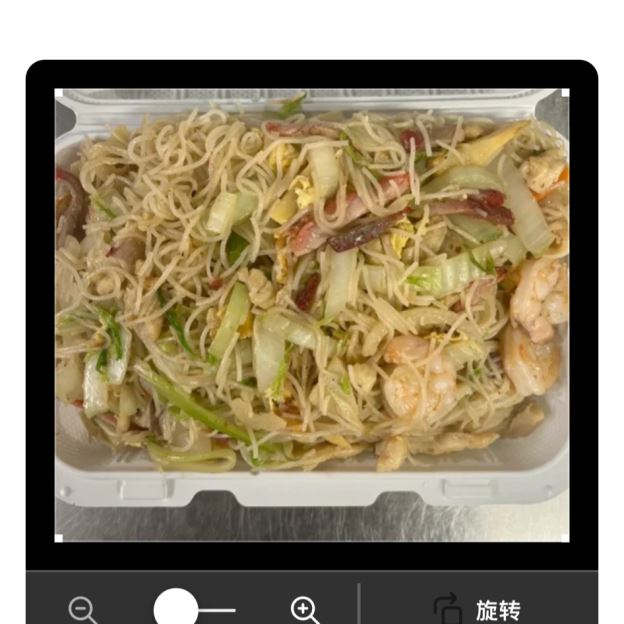Tap the zoom in magnifier icon
The width and height of the screenshot is (624, 624).
[305, 609]
